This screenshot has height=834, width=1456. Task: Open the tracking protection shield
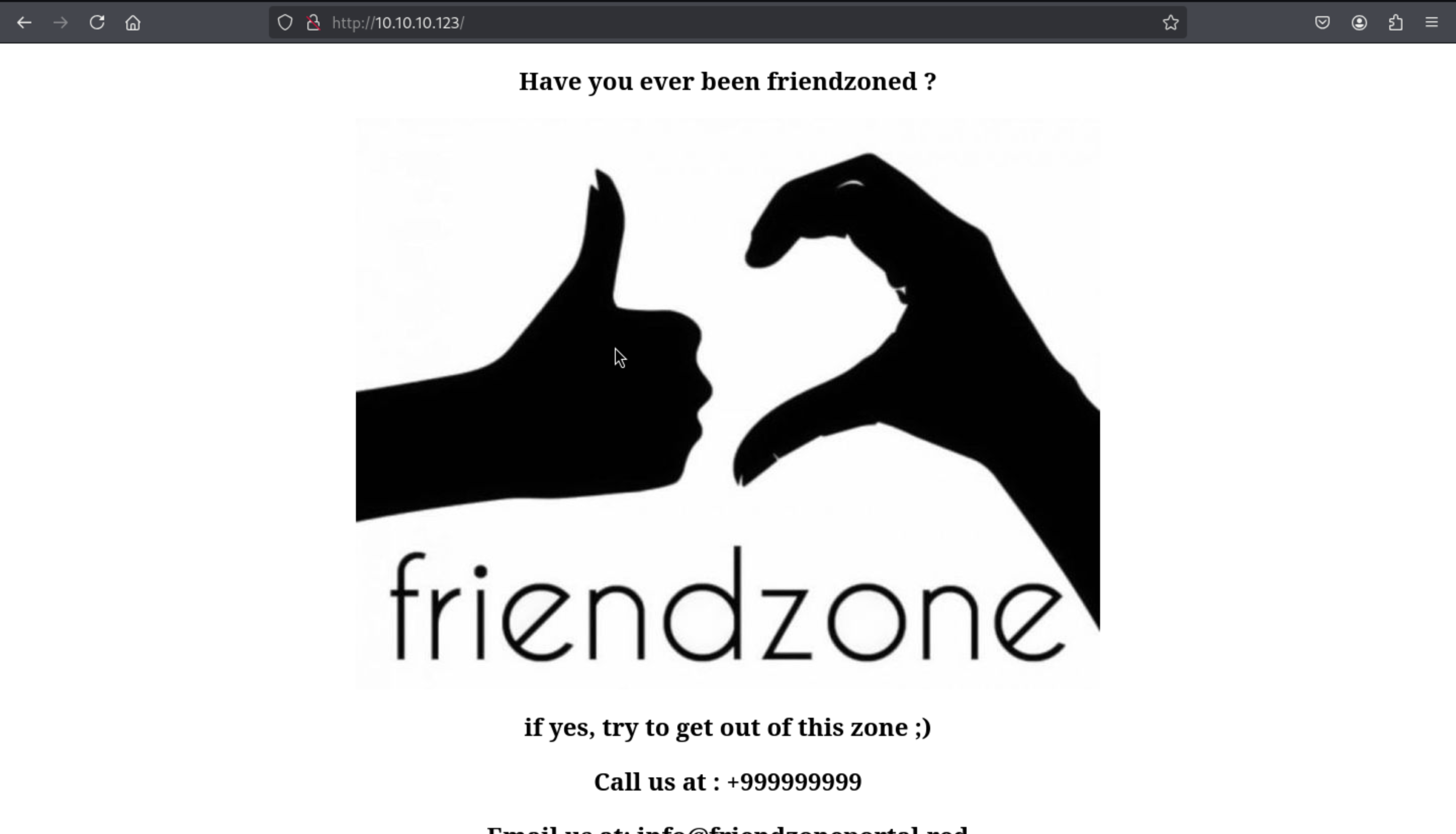pos(285,23)
